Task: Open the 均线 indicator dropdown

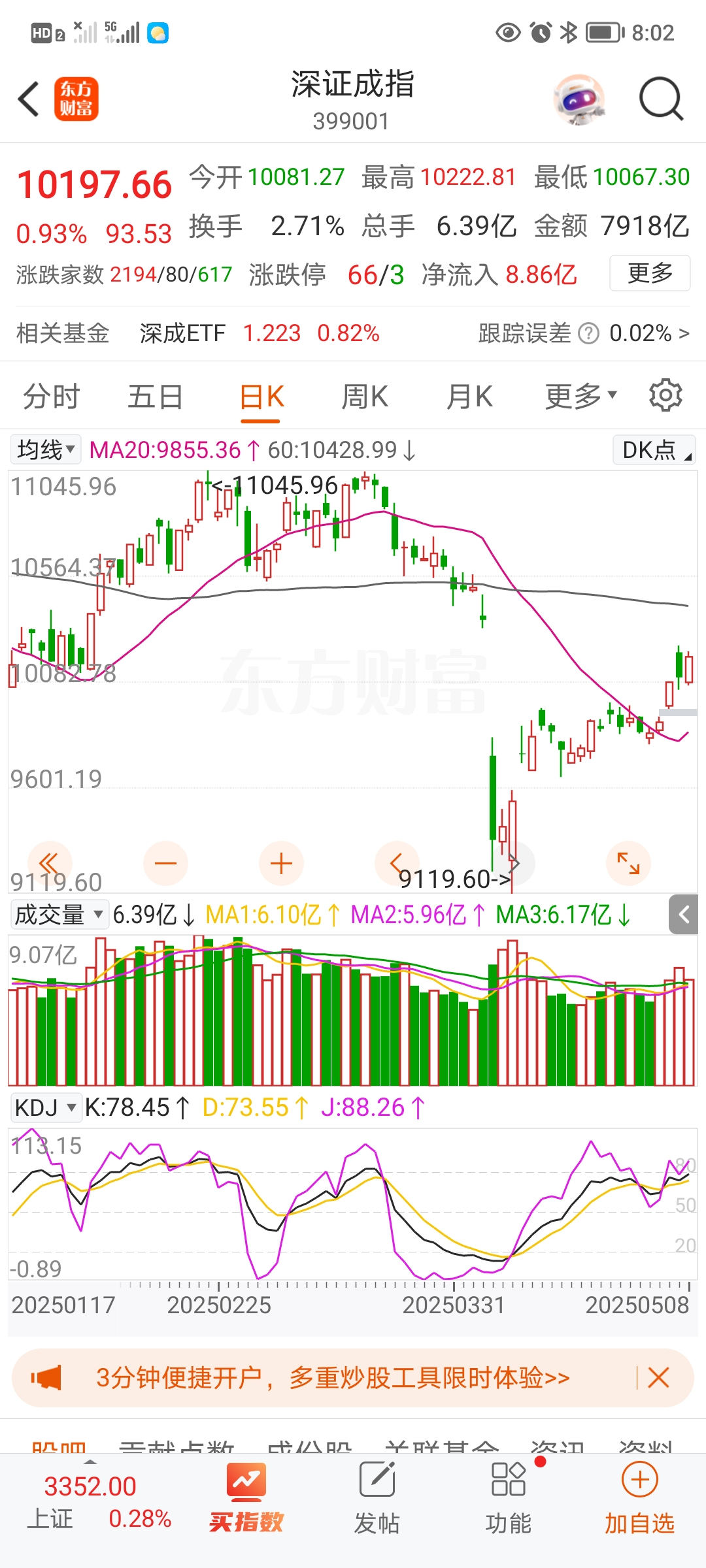Action: 46,449
